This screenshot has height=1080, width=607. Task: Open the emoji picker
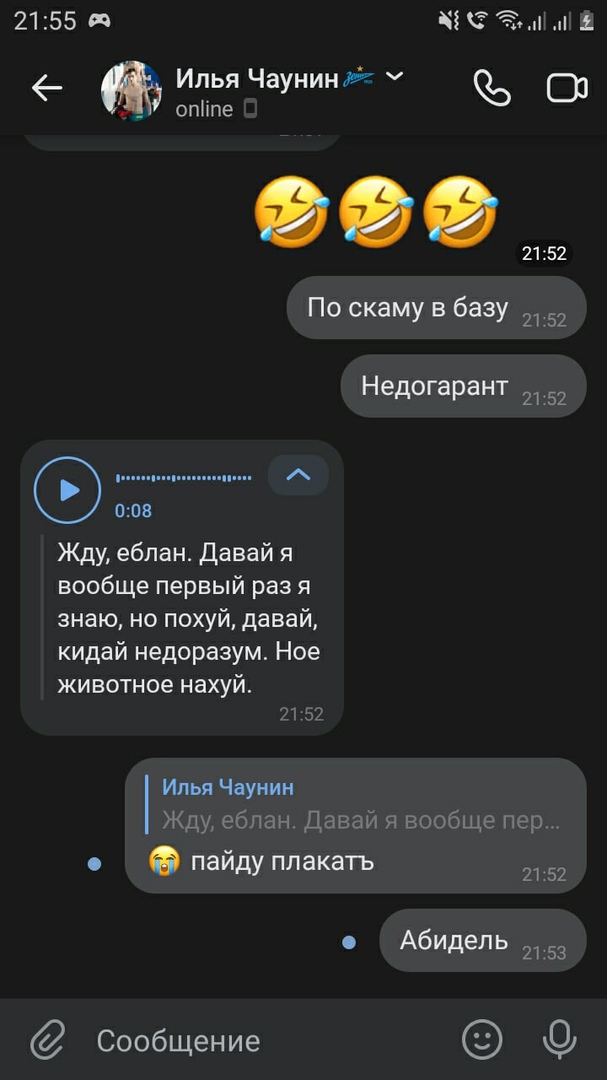482,1040
